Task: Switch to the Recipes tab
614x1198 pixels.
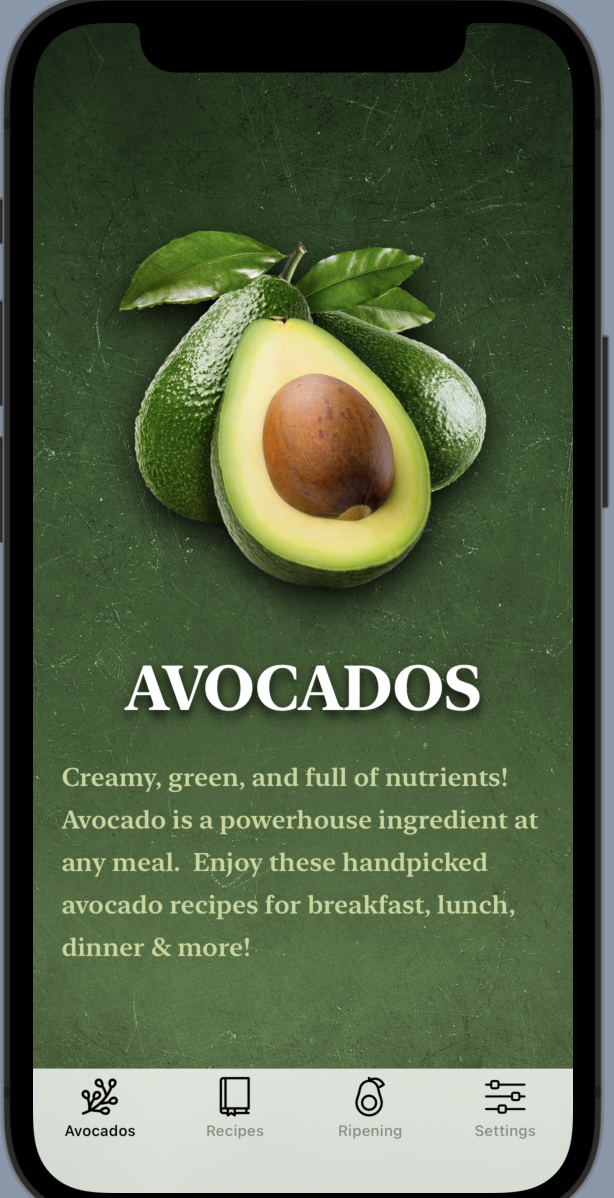Action: click(235, 1108)
